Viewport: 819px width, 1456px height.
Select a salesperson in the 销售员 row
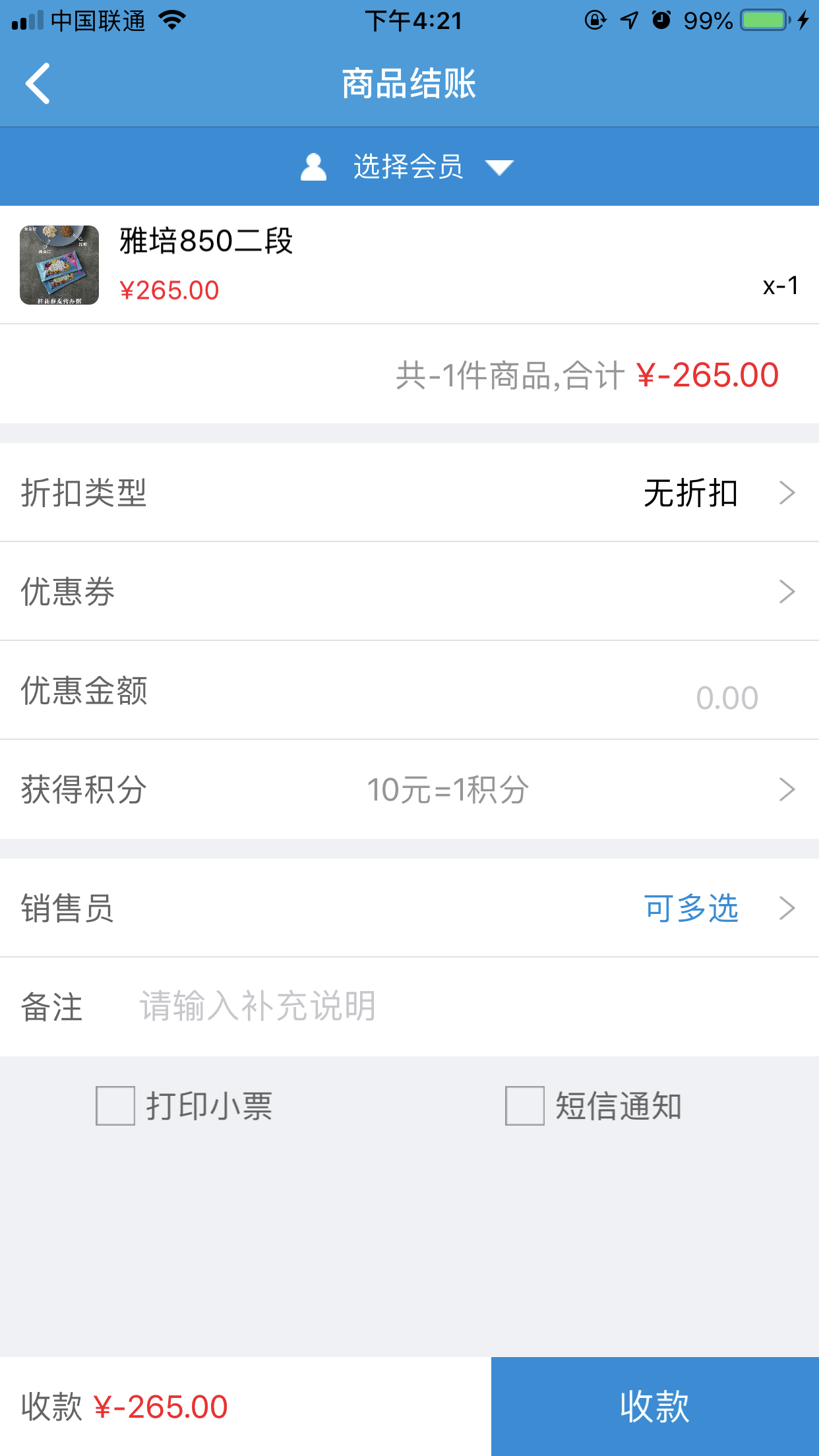409,908
